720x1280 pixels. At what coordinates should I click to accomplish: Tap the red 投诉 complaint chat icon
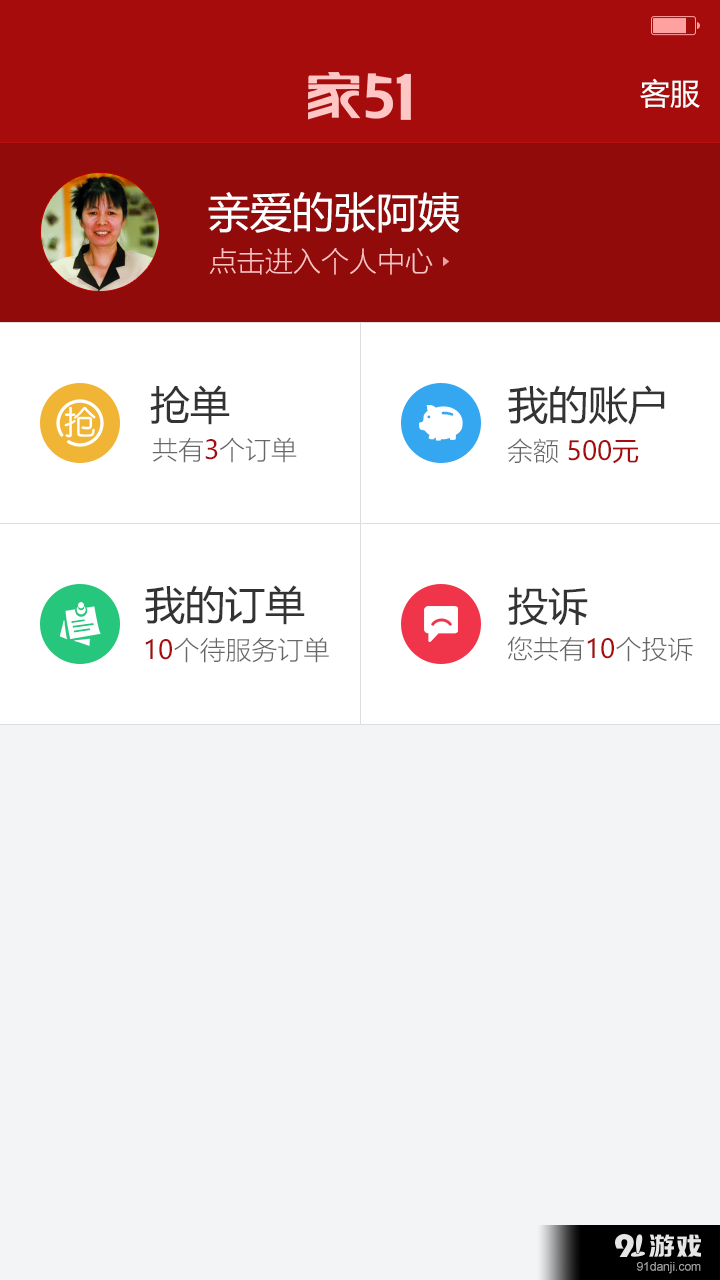pos(441,624)
